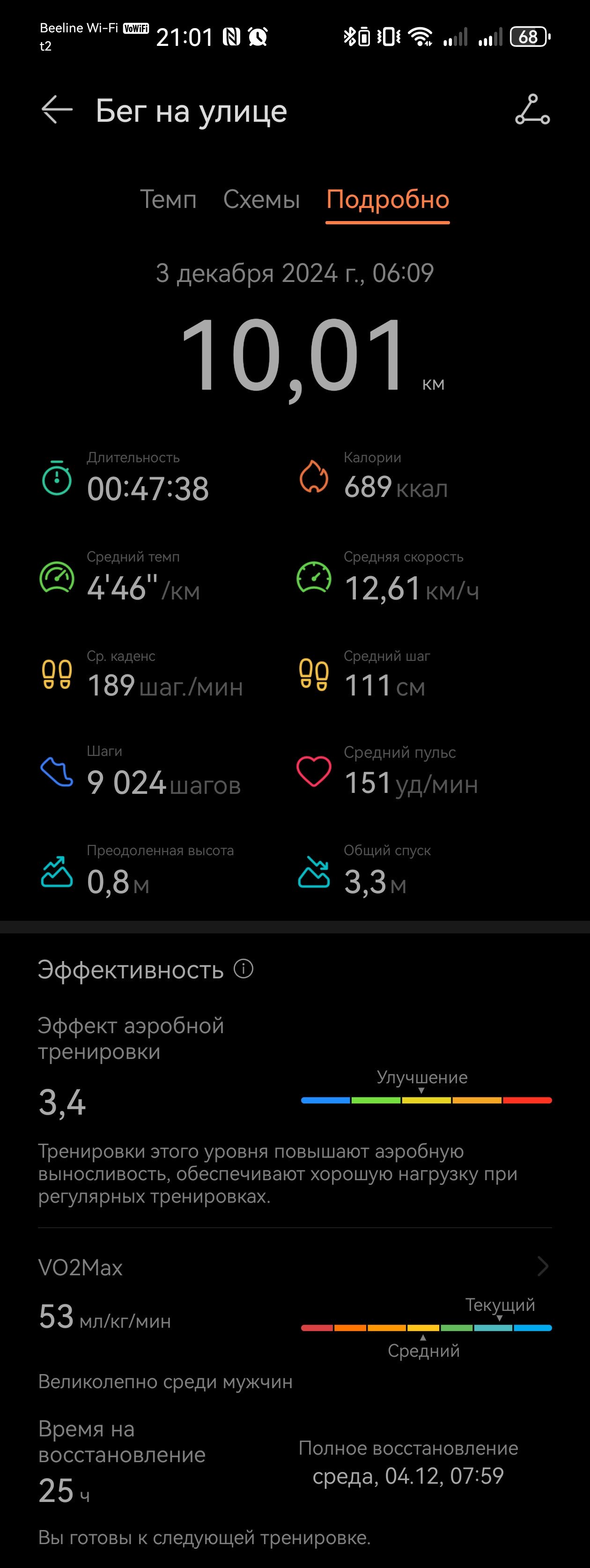Switch to the Темп tab
590x1568 pixels.
pos(168,200)
